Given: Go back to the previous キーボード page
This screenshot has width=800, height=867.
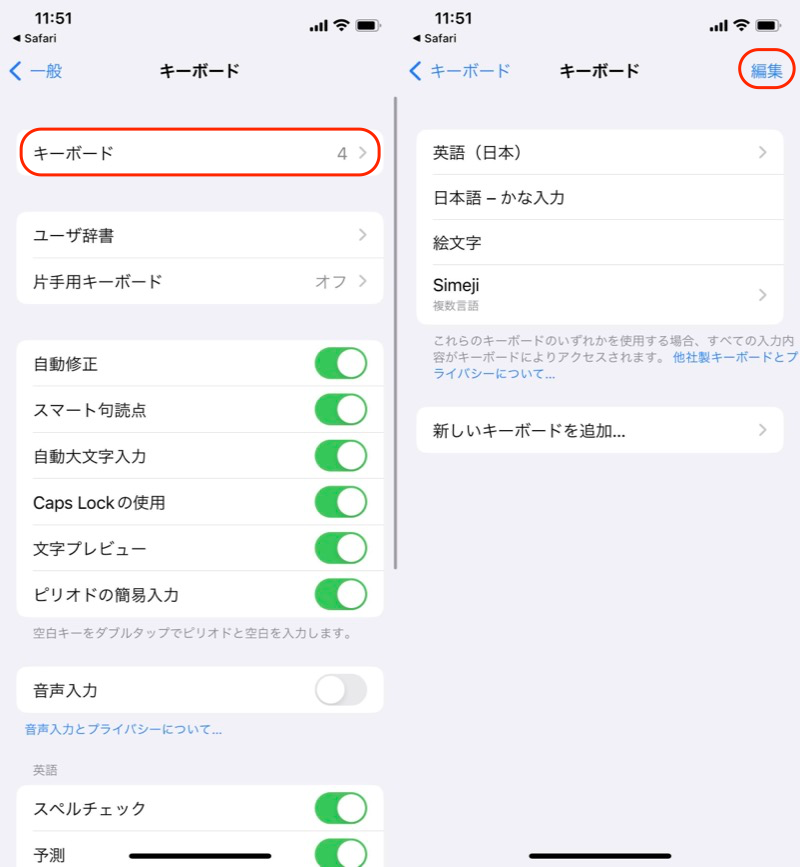Looking at the screenshot, I should [x=460, y=71].
